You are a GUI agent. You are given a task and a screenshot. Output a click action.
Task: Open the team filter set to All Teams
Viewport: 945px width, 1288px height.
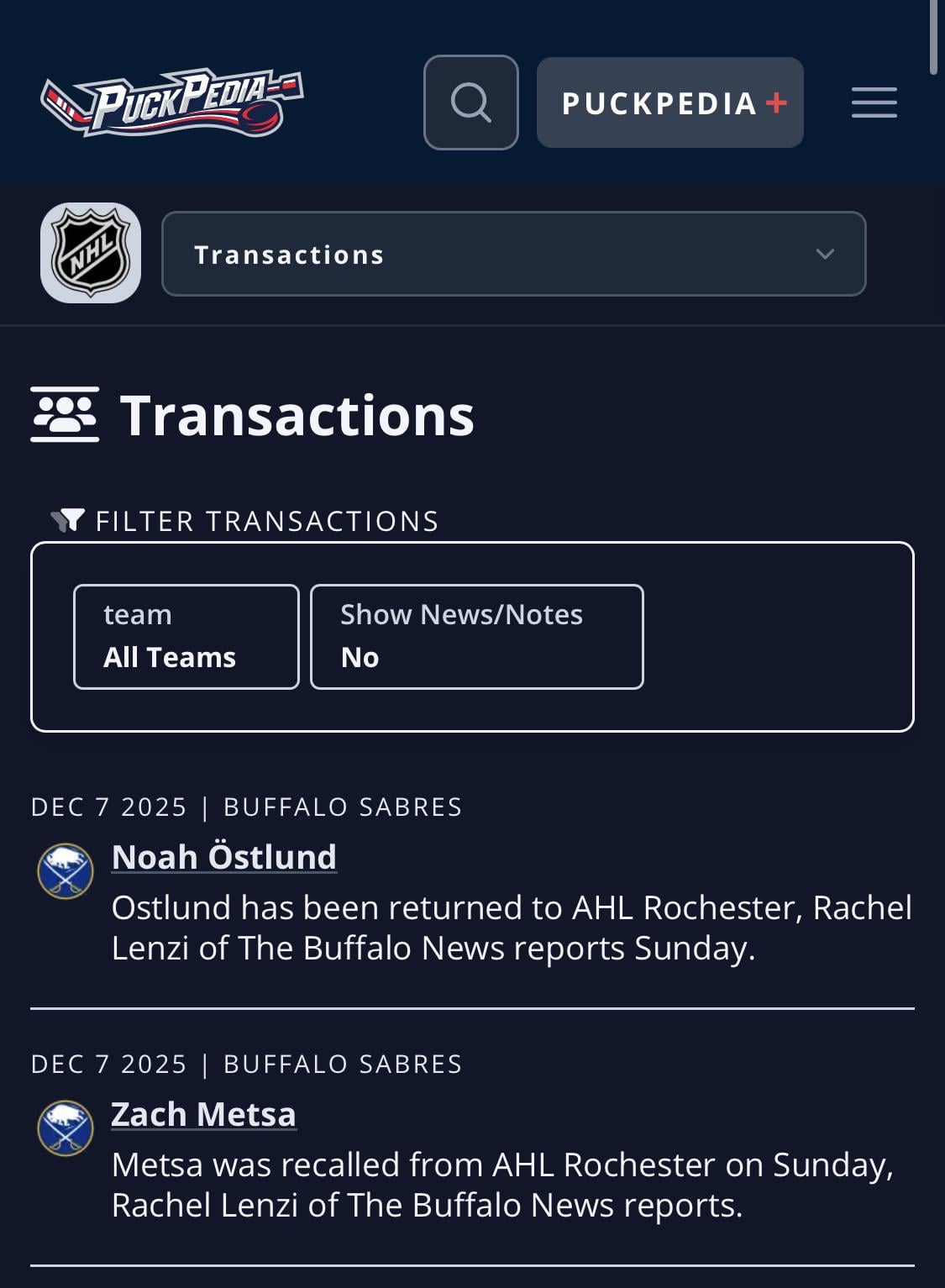coord(186,637)
